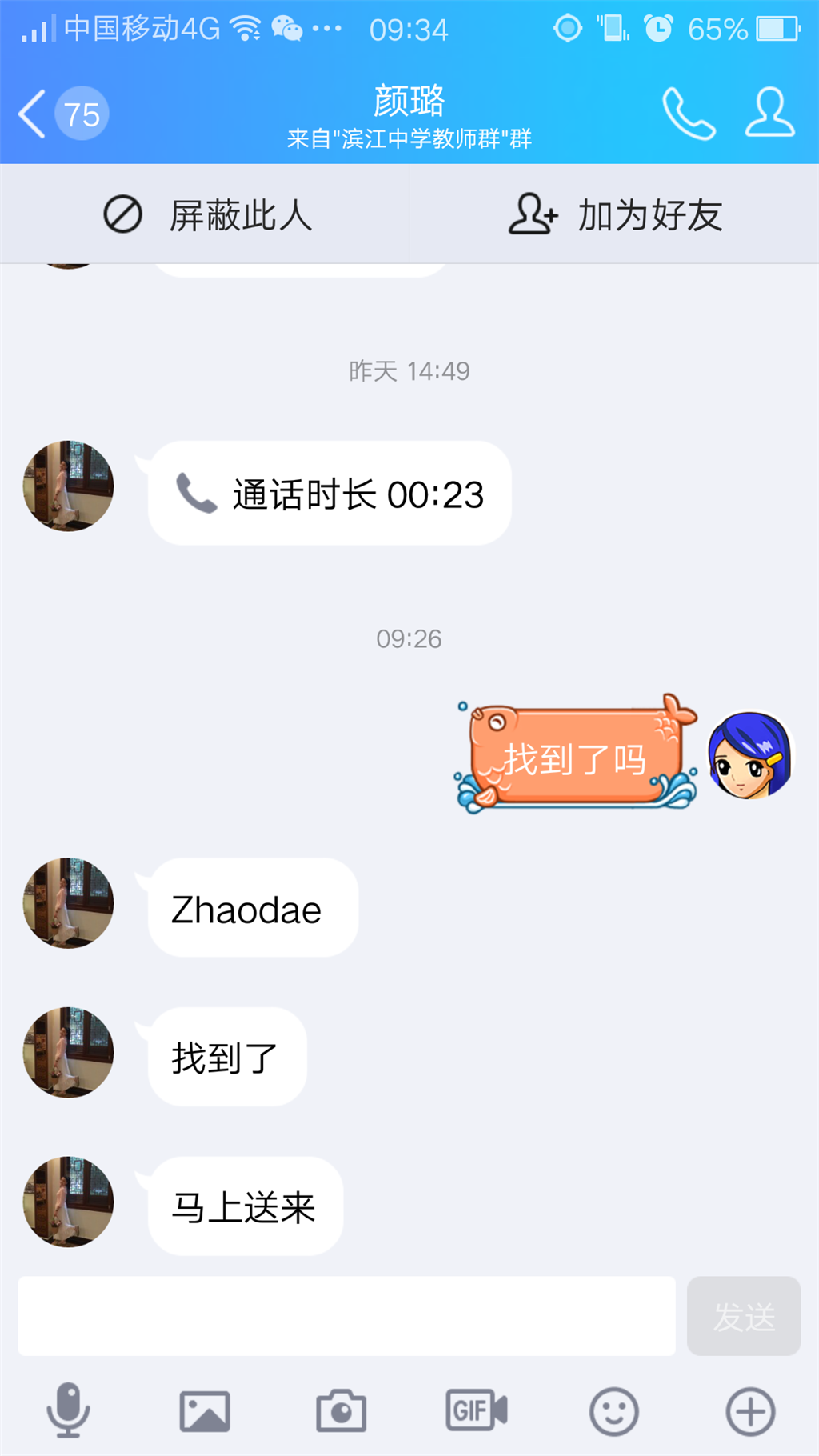Open more options with the plus icon
This screenshot has height=1456, width=819.
pyautogui.click(x=749, y=1410)
